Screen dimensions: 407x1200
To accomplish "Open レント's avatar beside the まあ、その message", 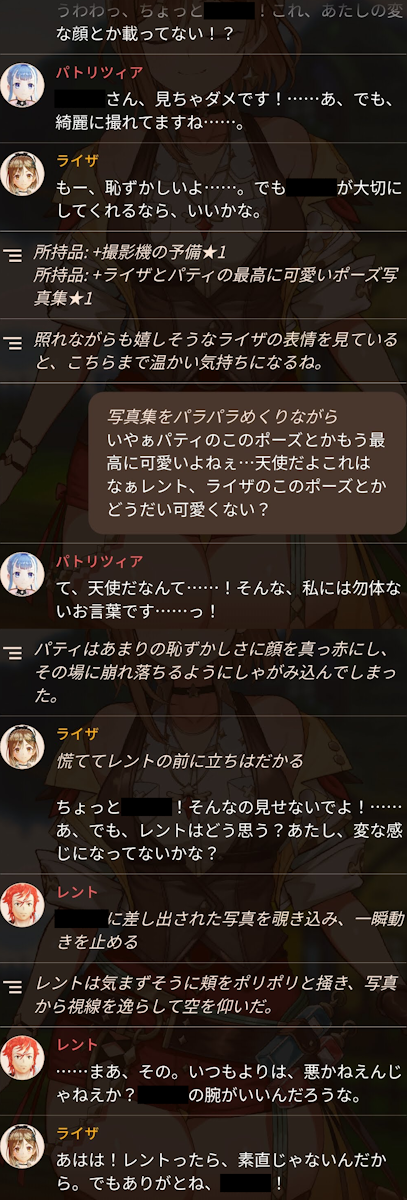I will coord(23,1059).
